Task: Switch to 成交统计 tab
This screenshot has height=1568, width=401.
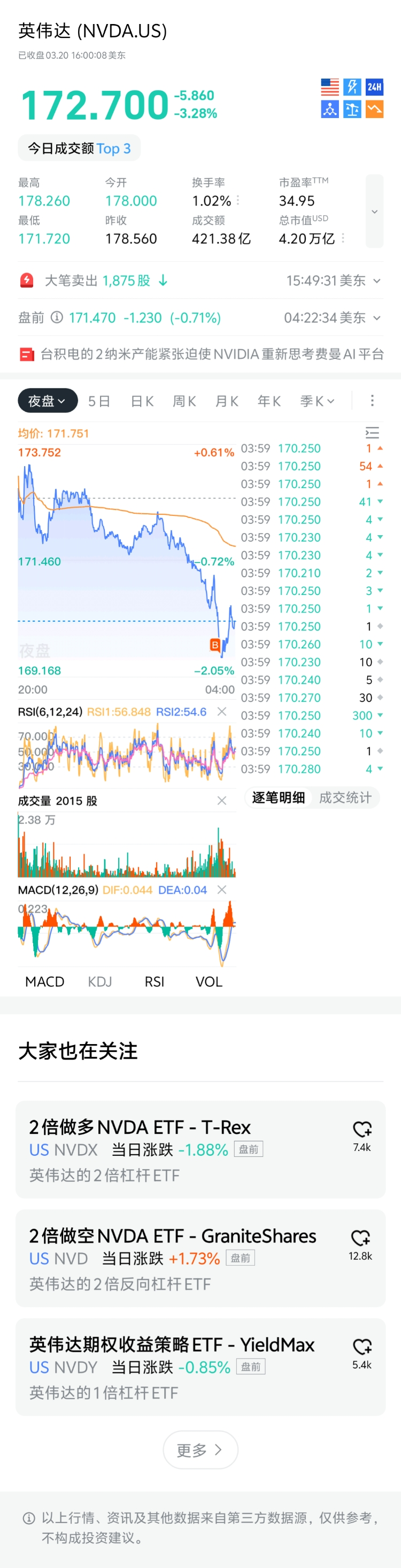Action: click(x=345, y=797)
